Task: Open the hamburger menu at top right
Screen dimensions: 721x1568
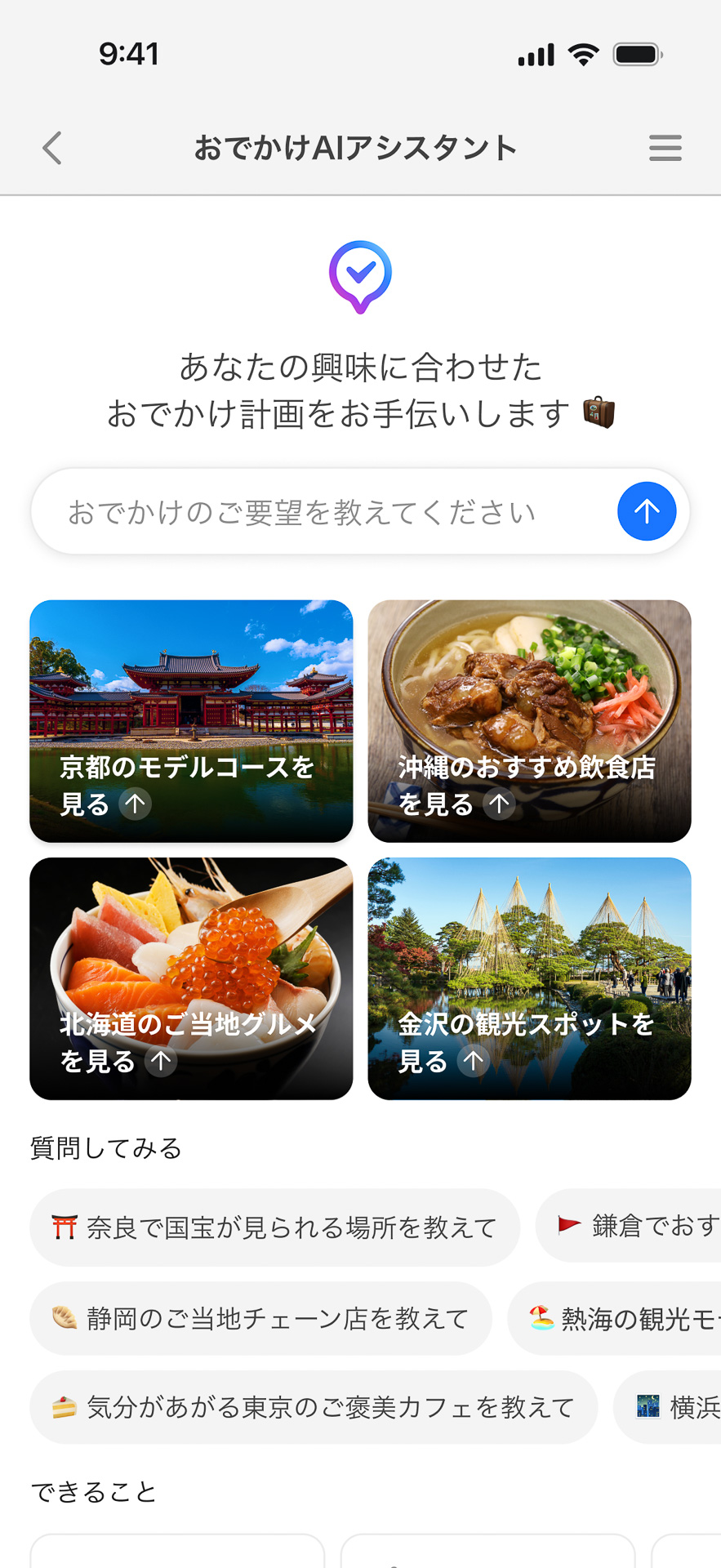Action: point(665,148)
